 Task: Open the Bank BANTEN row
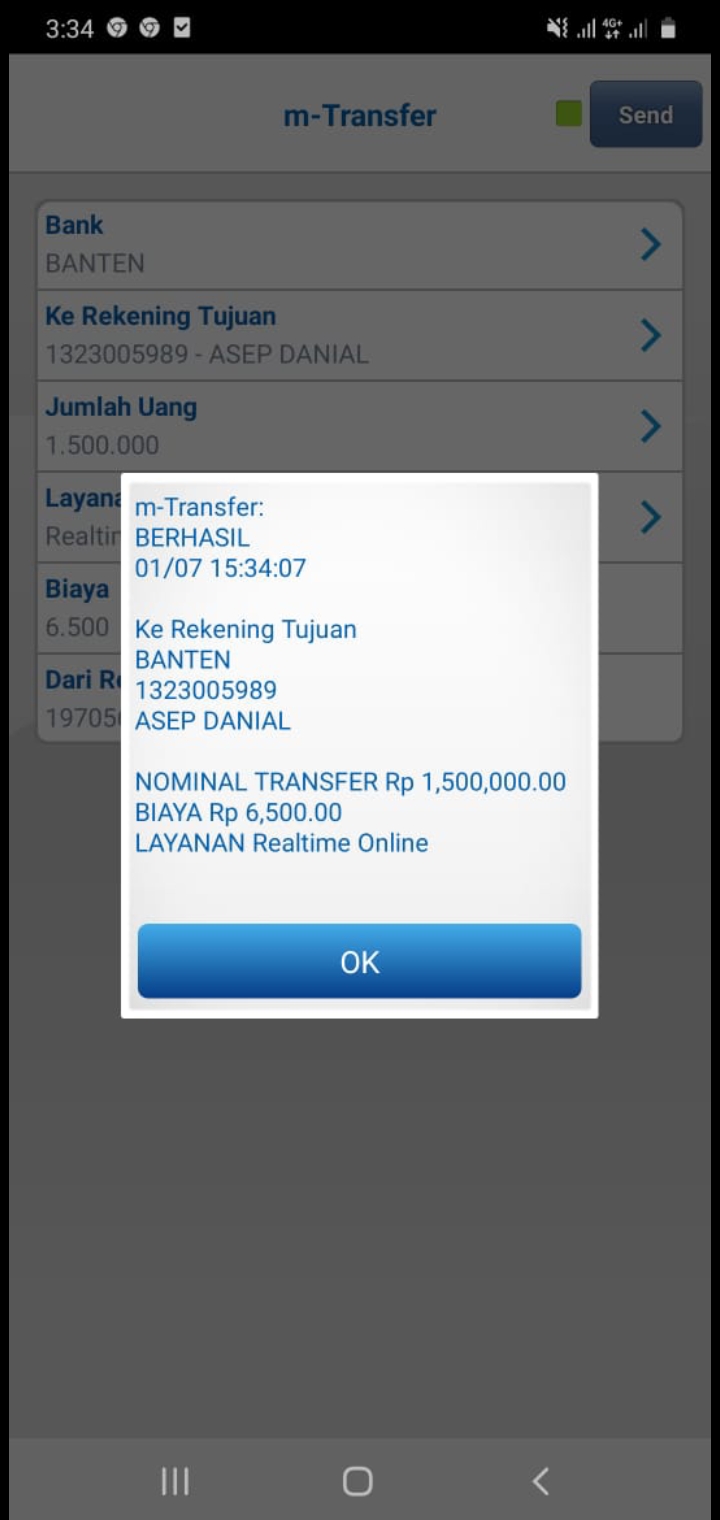pyautogui.click(x=360, y=244)
